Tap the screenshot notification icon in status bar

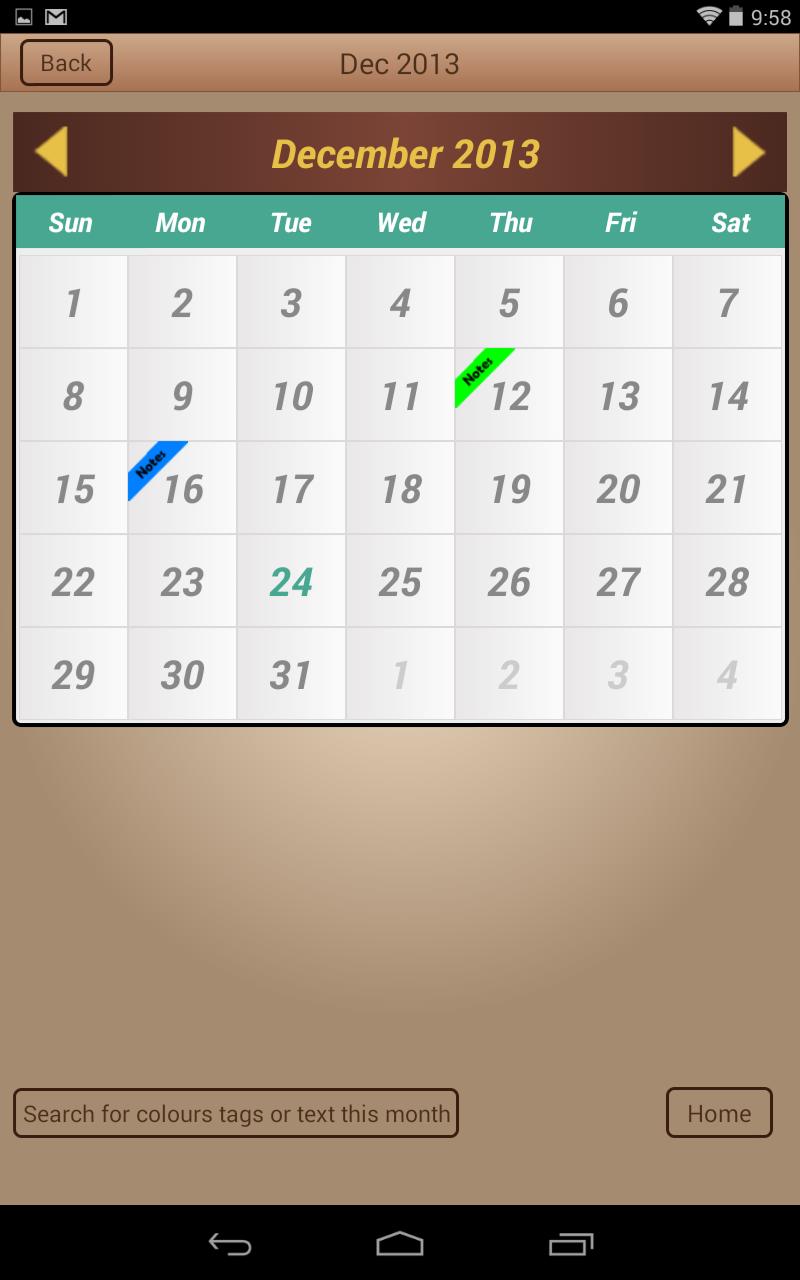(22, 16)
